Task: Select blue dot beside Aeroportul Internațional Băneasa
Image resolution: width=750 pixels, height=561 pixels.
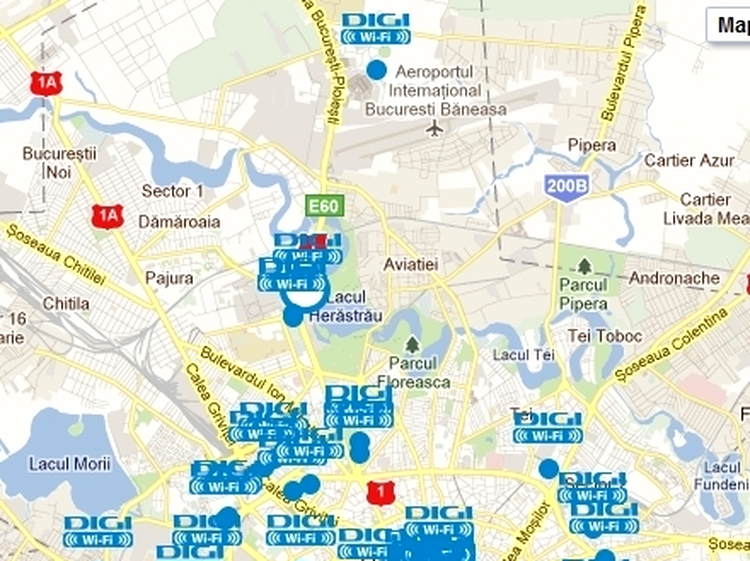Action: point(376,70)
